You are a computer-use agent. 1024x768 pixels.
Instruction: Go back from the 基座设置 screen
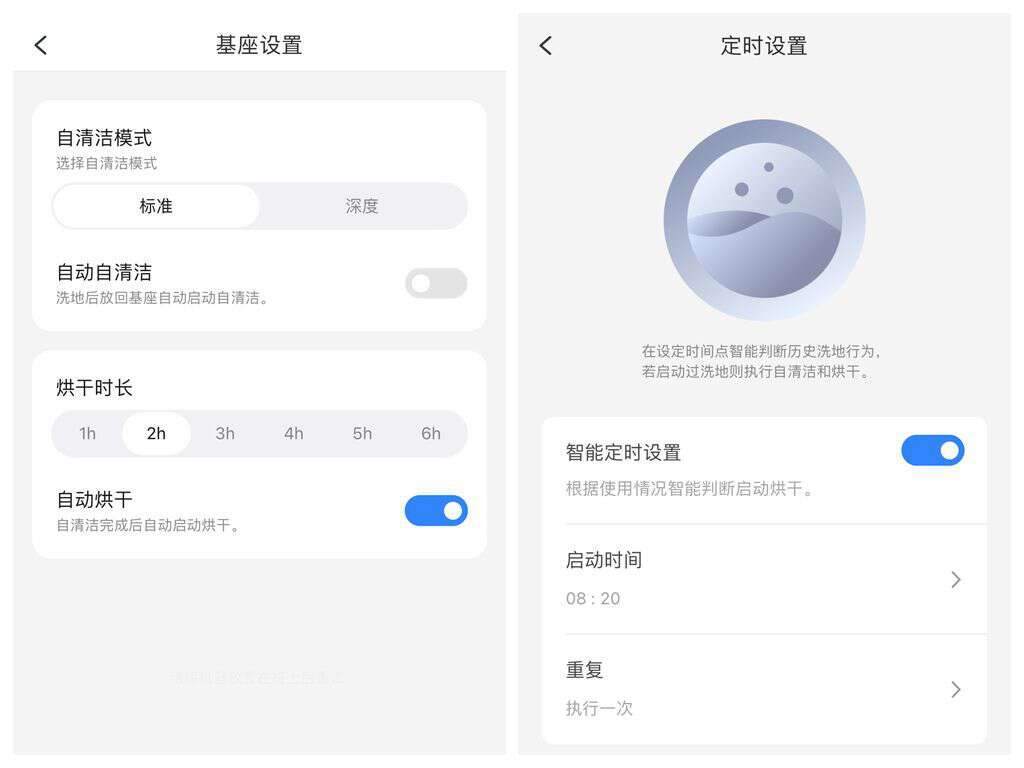(40, 45)
